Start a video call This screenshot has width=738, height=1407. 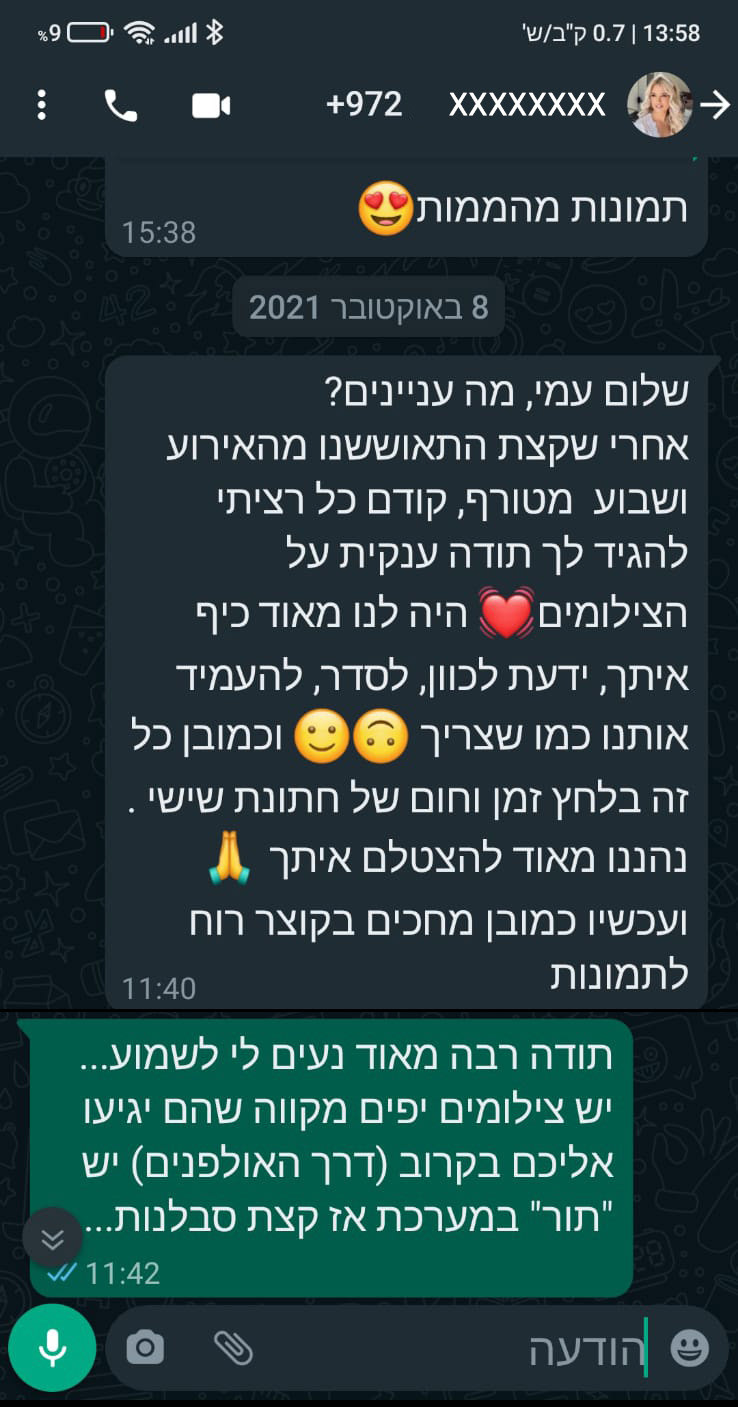coord(211,105)
